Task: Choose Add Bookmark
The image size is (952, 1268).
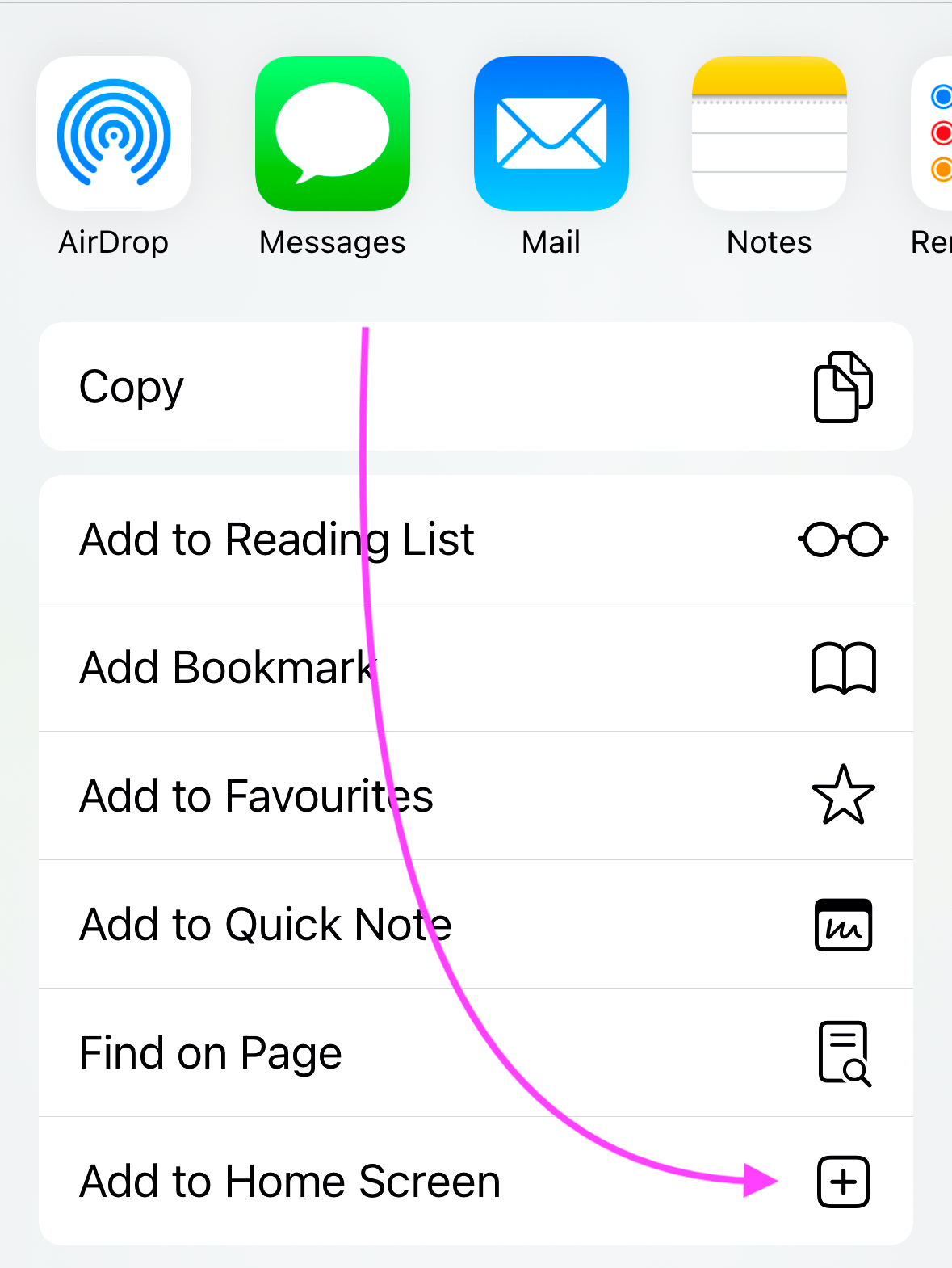Action: click(476, 668)
